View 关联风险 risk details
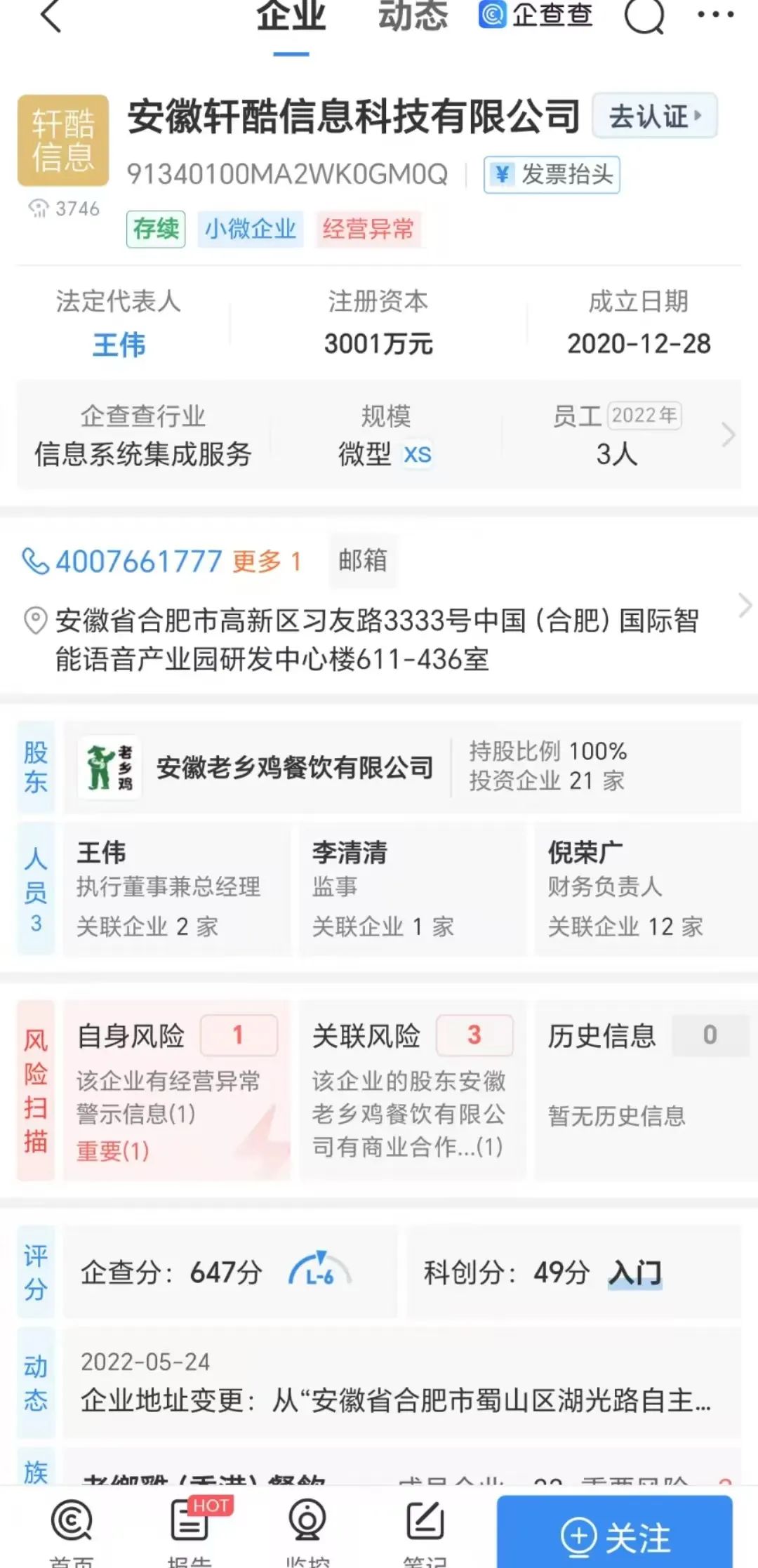 pyautogui.click(x=412, y=1090)
